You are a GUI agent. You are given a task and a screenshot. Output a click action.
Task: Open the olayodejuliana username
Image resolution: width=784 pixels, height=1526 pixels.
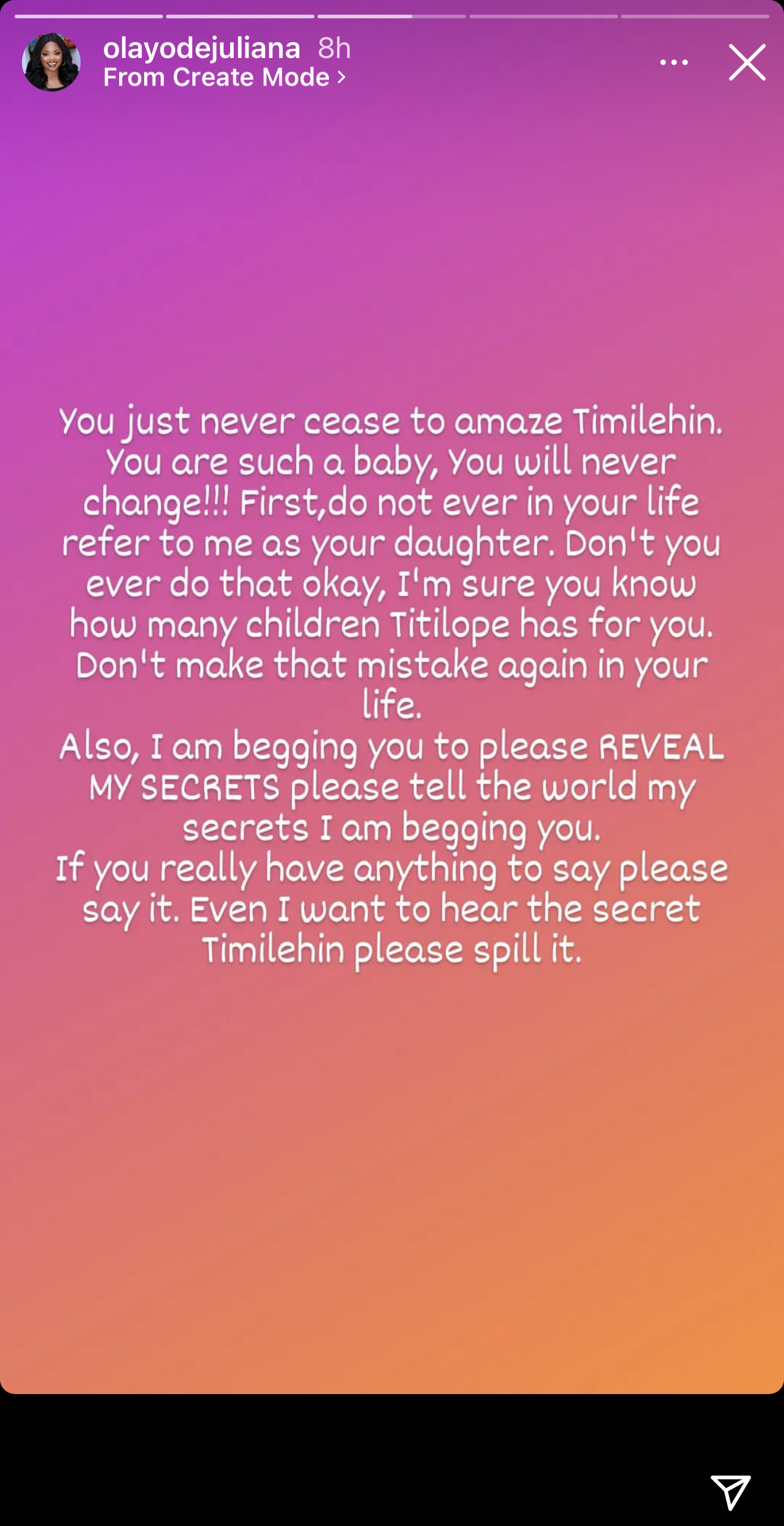click(x=201, y=48)
